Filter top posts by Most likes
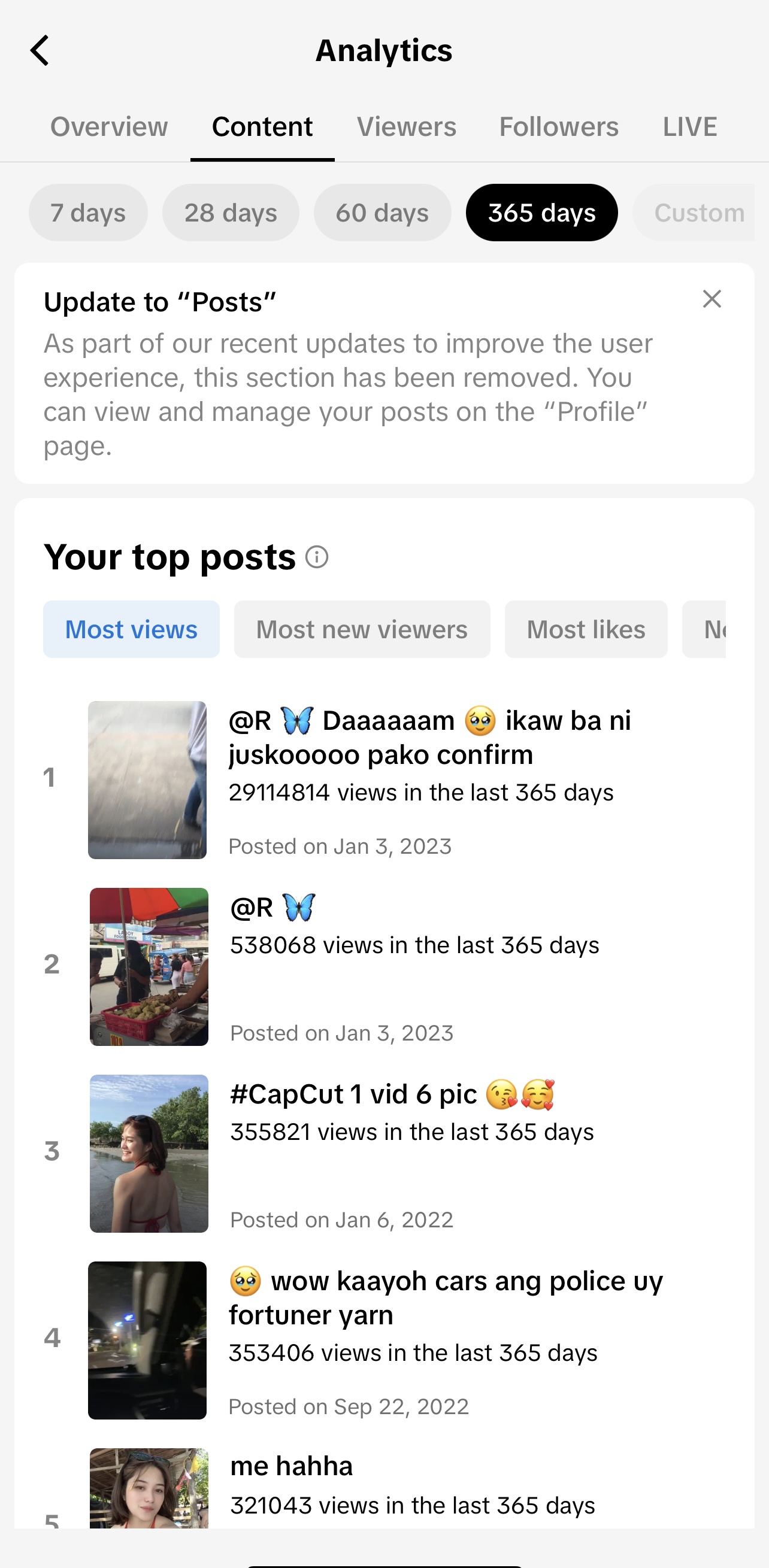The height and width of the screenshot is (1568, 769). [x=585, y=629]
